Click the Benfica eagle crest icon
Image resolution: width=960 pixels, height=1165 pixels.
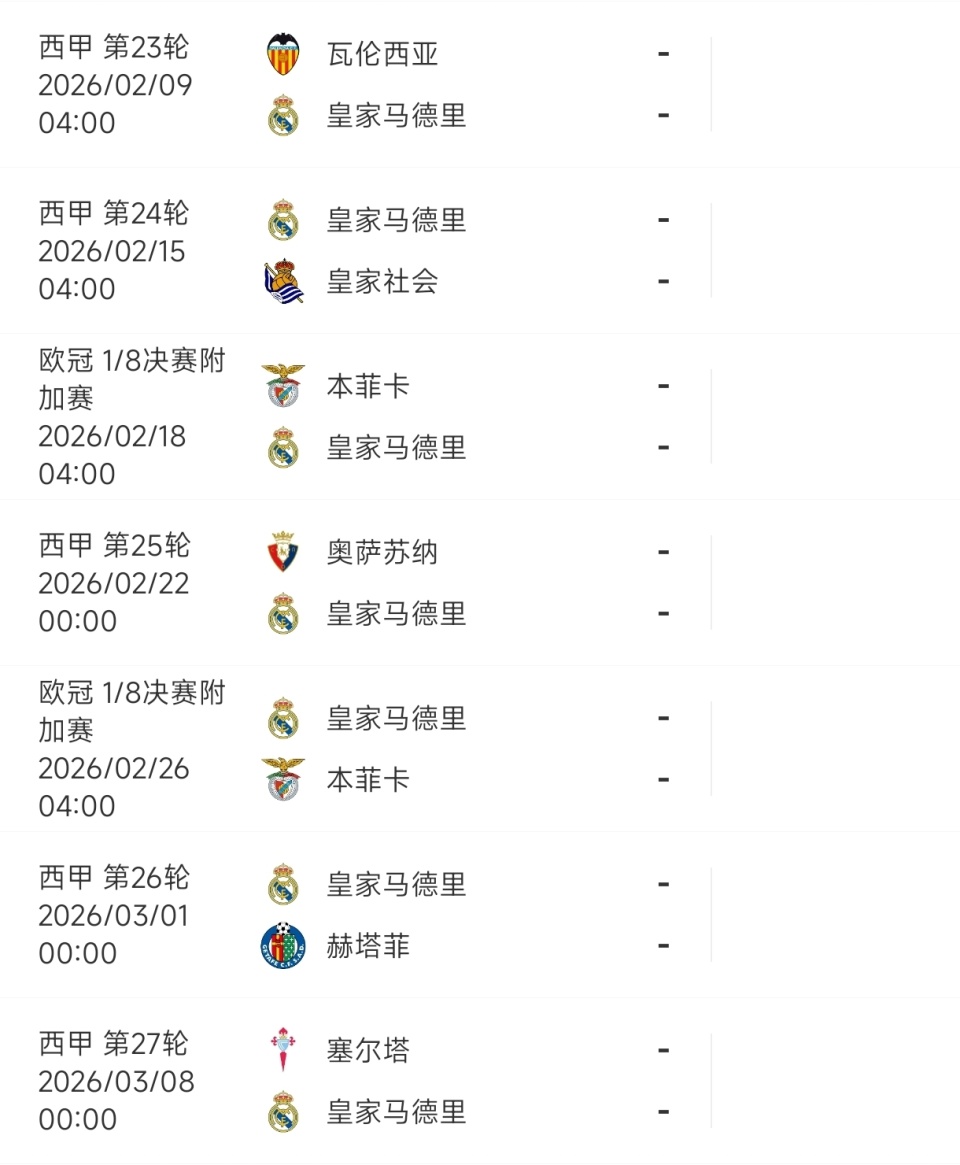tap(283, 381)
